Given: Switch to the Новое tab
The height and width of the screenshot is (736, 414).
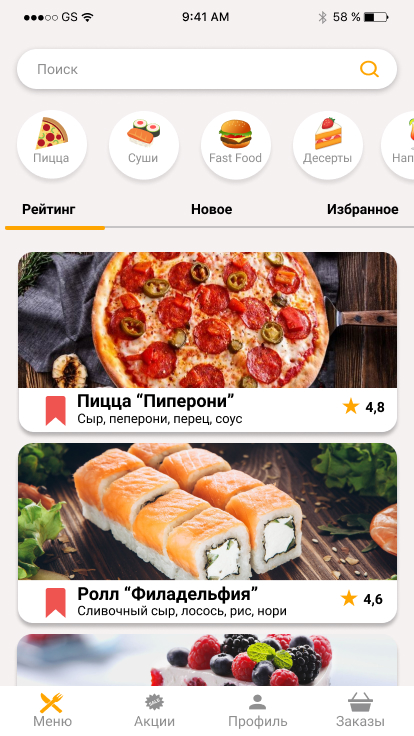Looking at the screenshot, I should pyautogui.click(x=211, y=209).
